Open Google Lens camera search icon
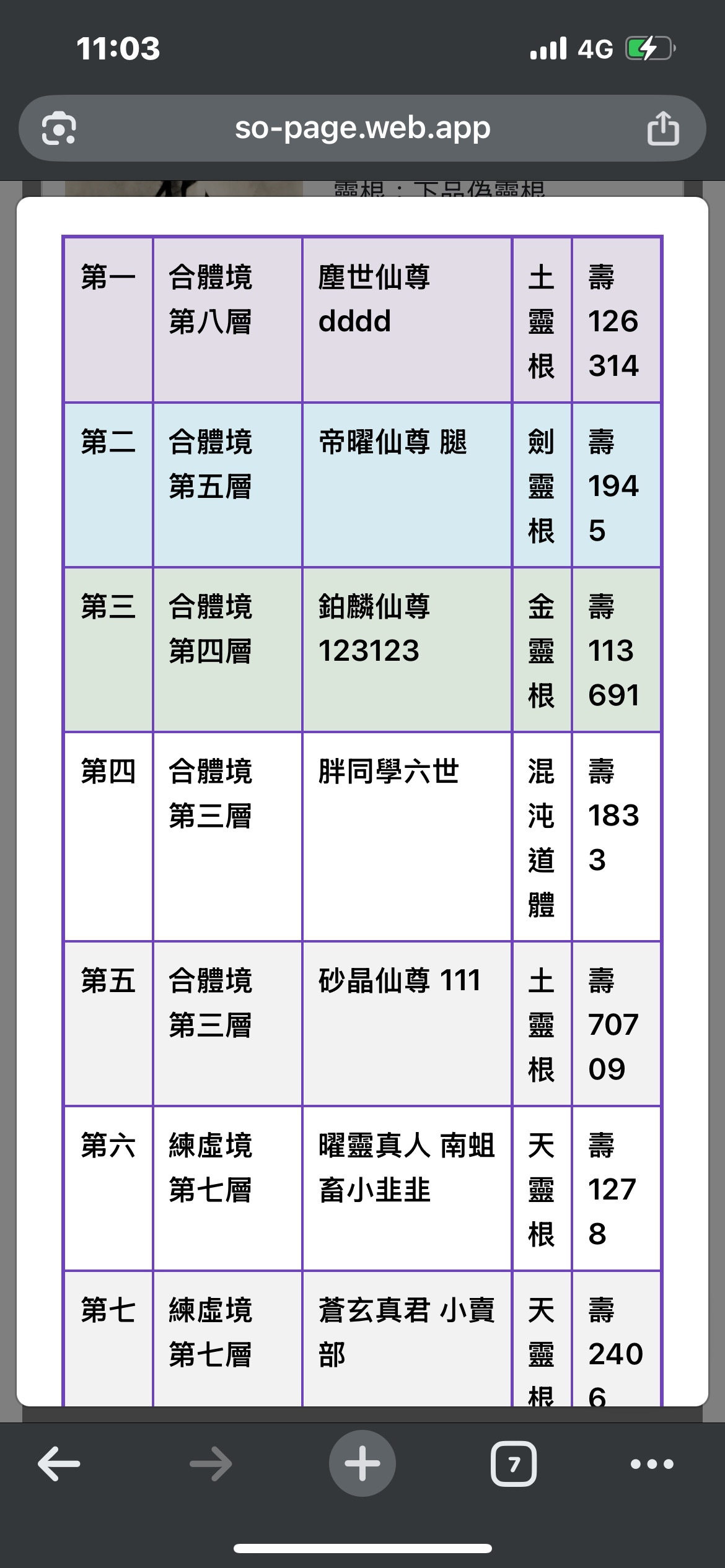 pyautogui.click(x=59, y=129)
